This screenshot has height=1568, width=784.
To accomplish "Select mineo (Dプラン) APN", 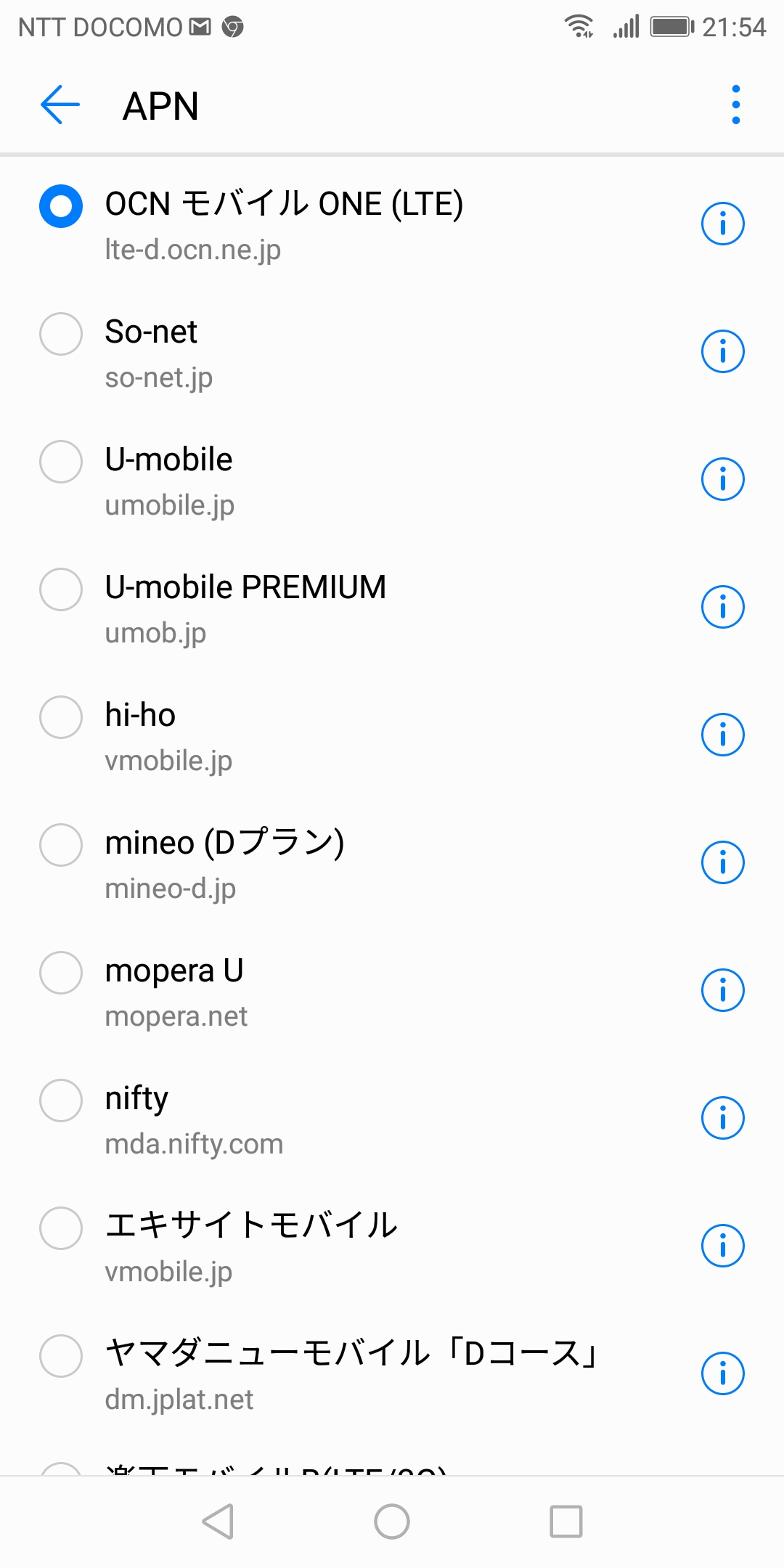I will coord(61,845).
